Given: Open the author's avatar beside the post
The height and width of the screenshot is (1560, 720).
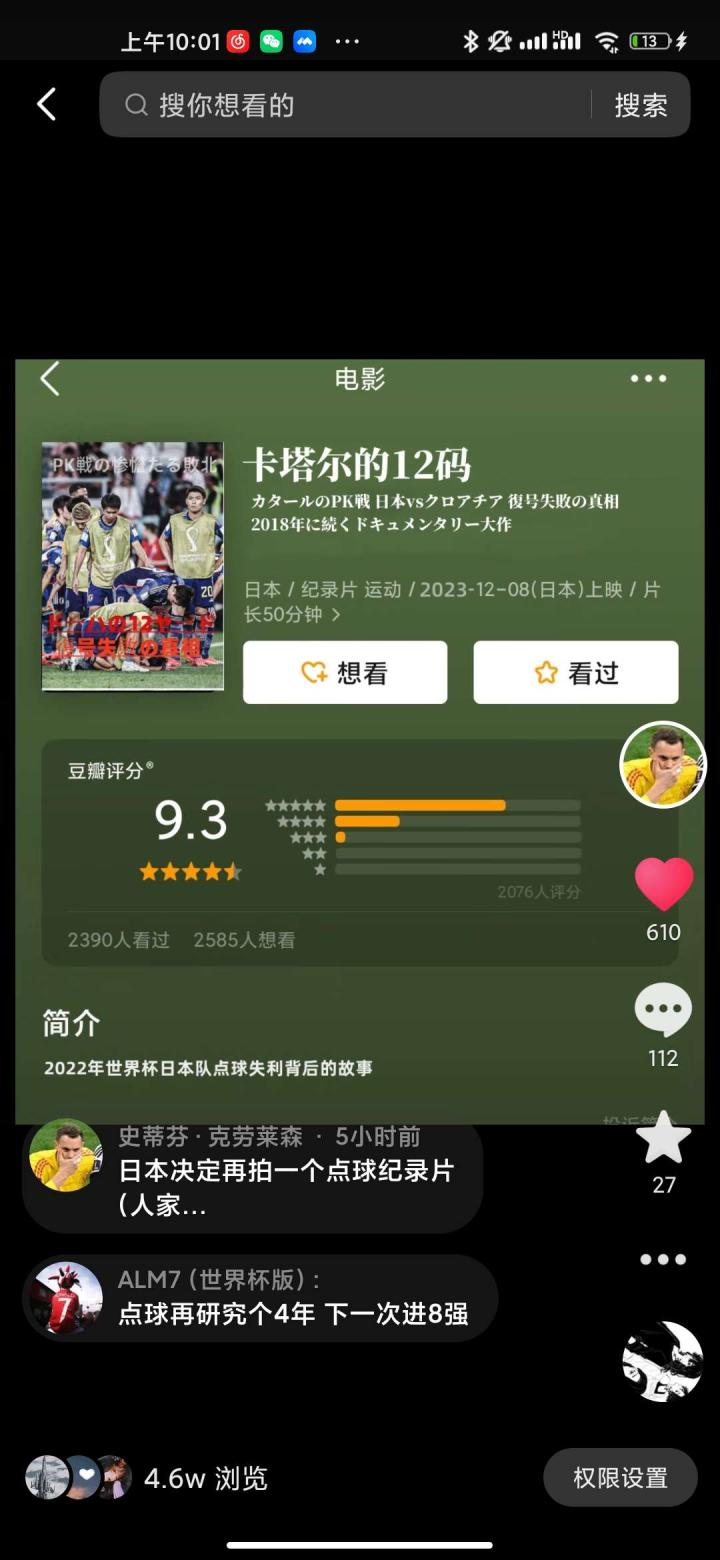Looking at the screenshot, I should tap(662, 764).
